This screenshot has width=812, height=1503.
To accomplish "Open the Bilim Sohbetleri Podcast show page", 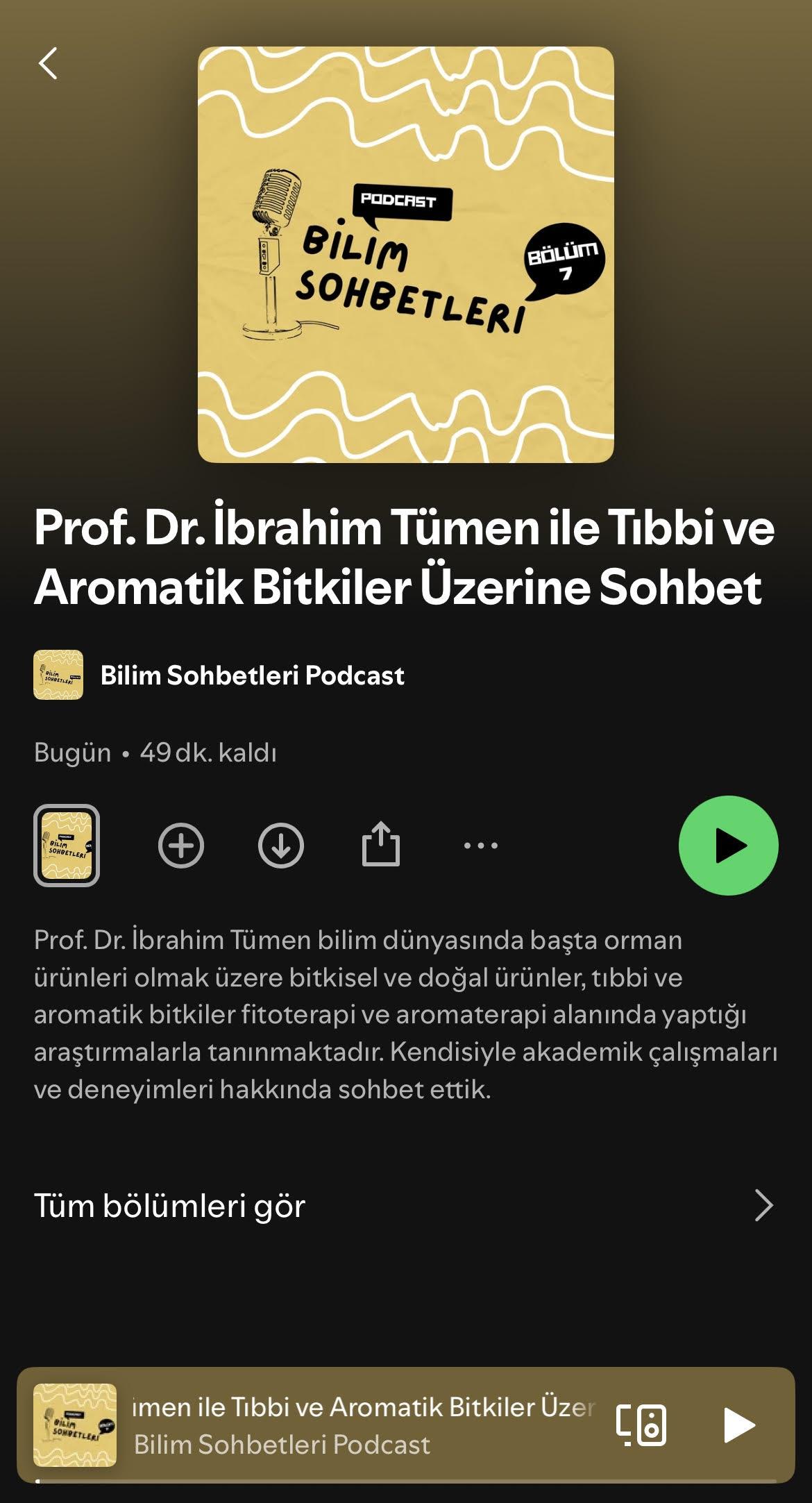I will pyautogui.click(x=252, y=675).
